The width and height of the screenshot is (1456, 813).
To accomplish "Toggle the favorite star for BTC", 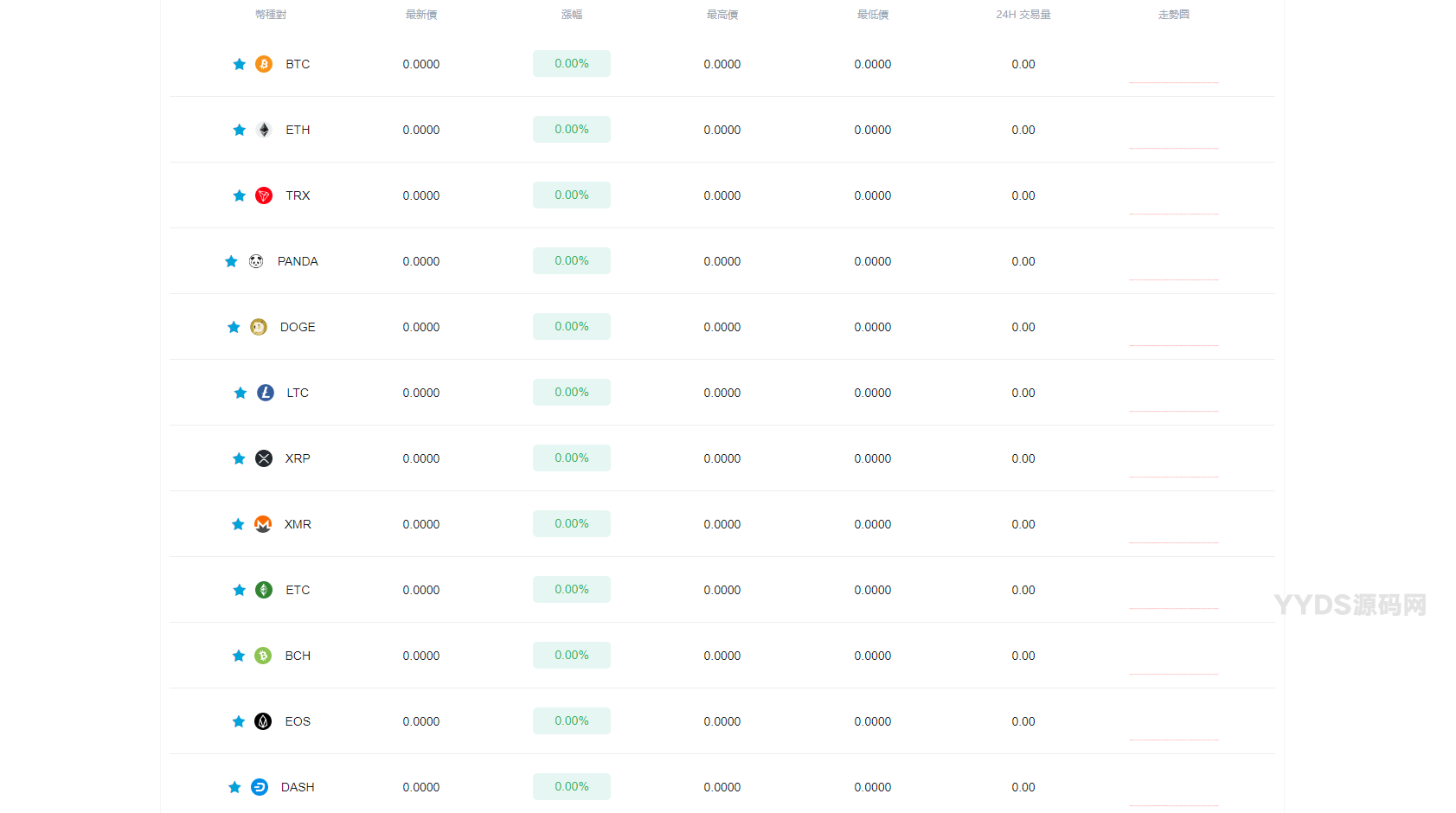I will [x=240, y=64].
